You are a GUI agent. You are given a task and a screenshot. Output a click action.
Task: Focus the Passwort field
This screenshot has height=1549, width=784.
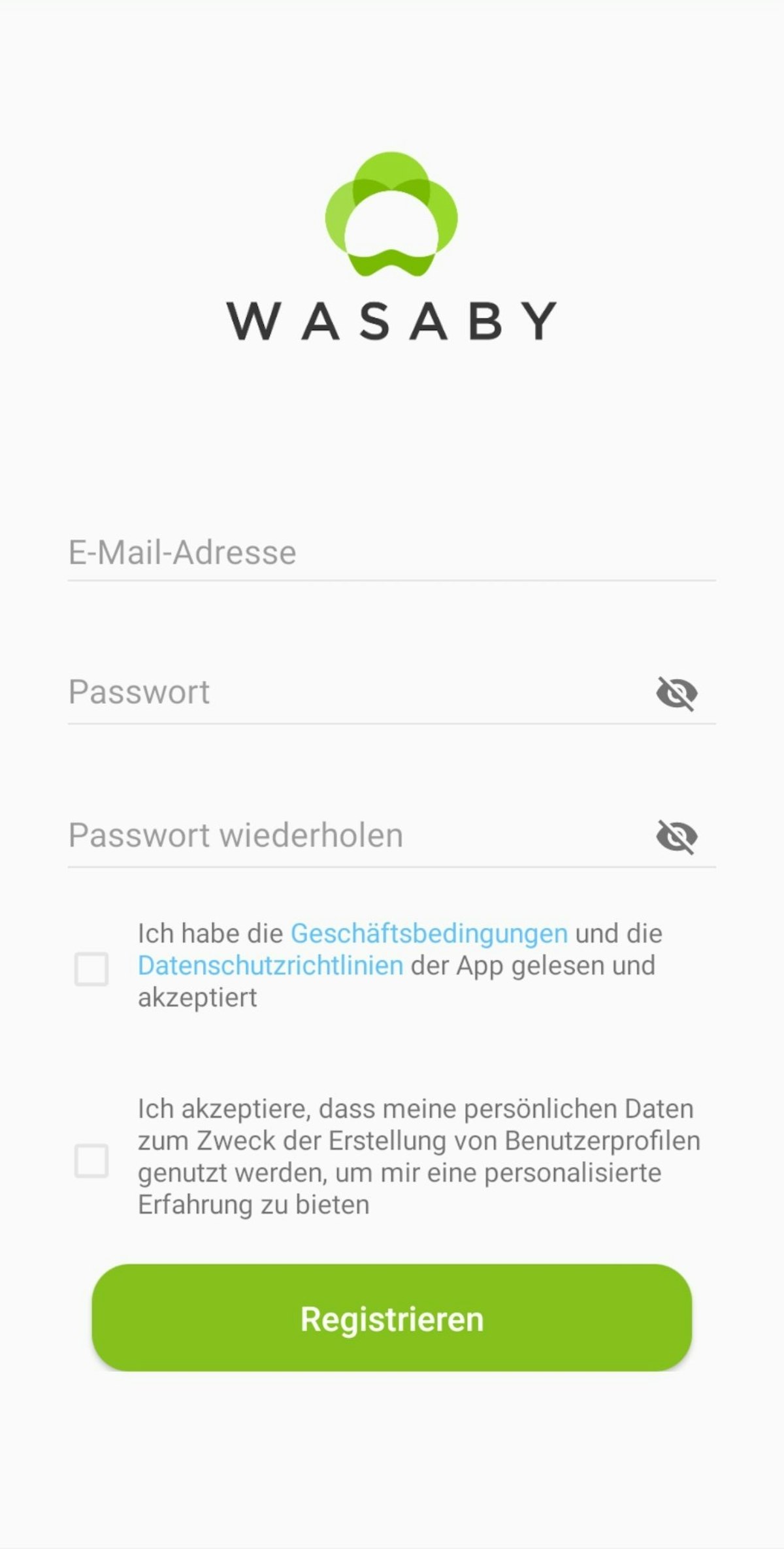click(x=353, y=692)
